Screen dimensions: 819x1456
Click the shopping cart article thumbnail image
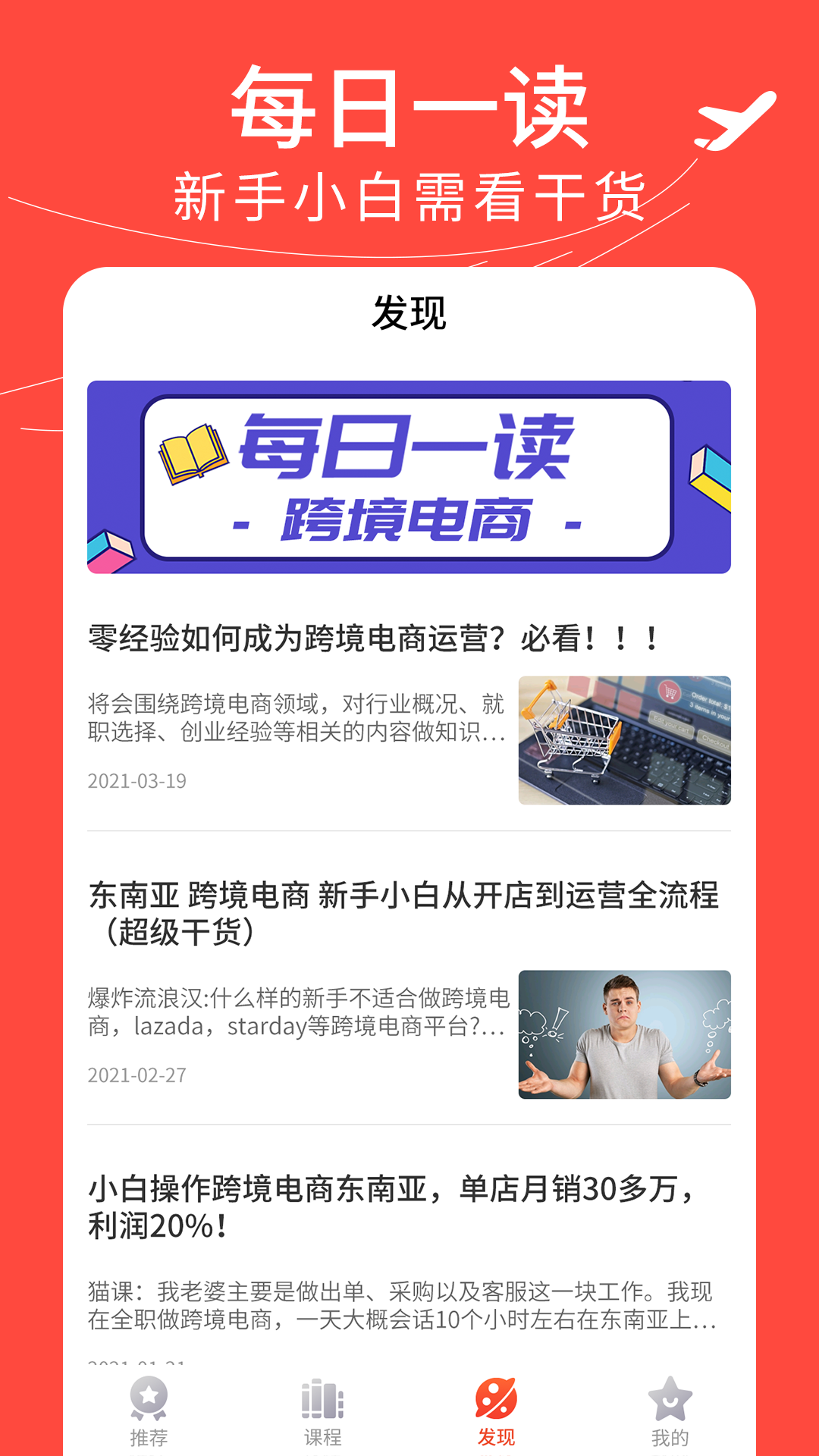623,737
